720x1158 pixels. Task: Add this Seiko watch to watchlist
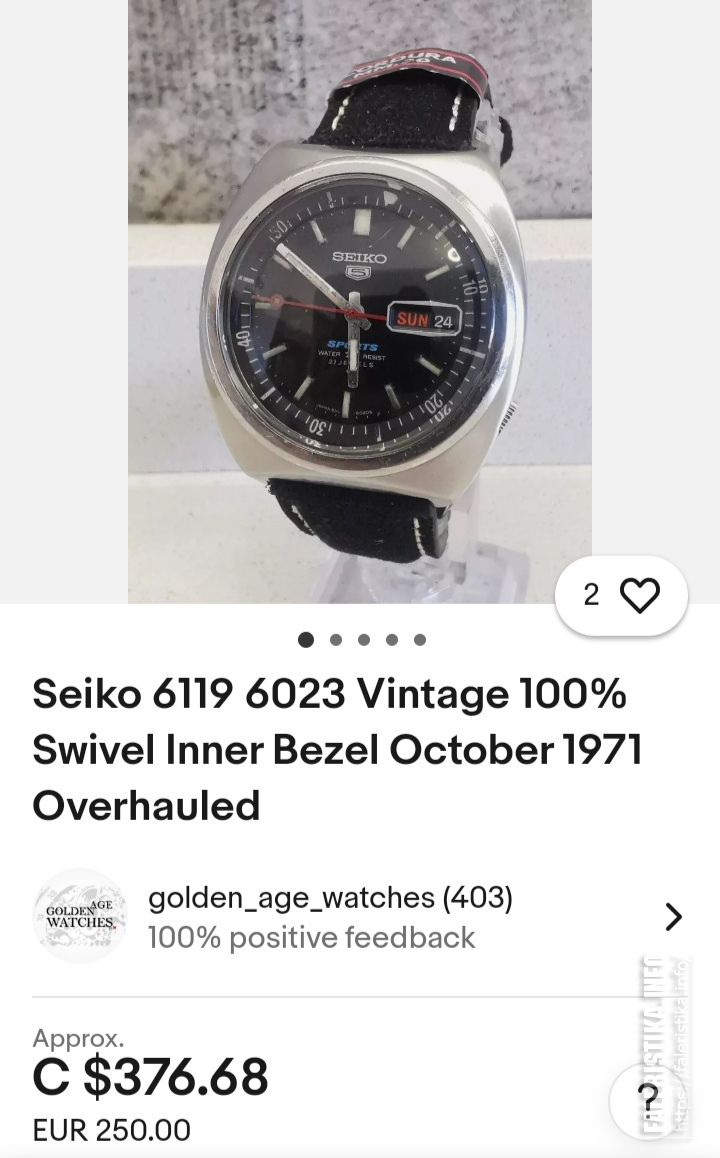[638, 596]
